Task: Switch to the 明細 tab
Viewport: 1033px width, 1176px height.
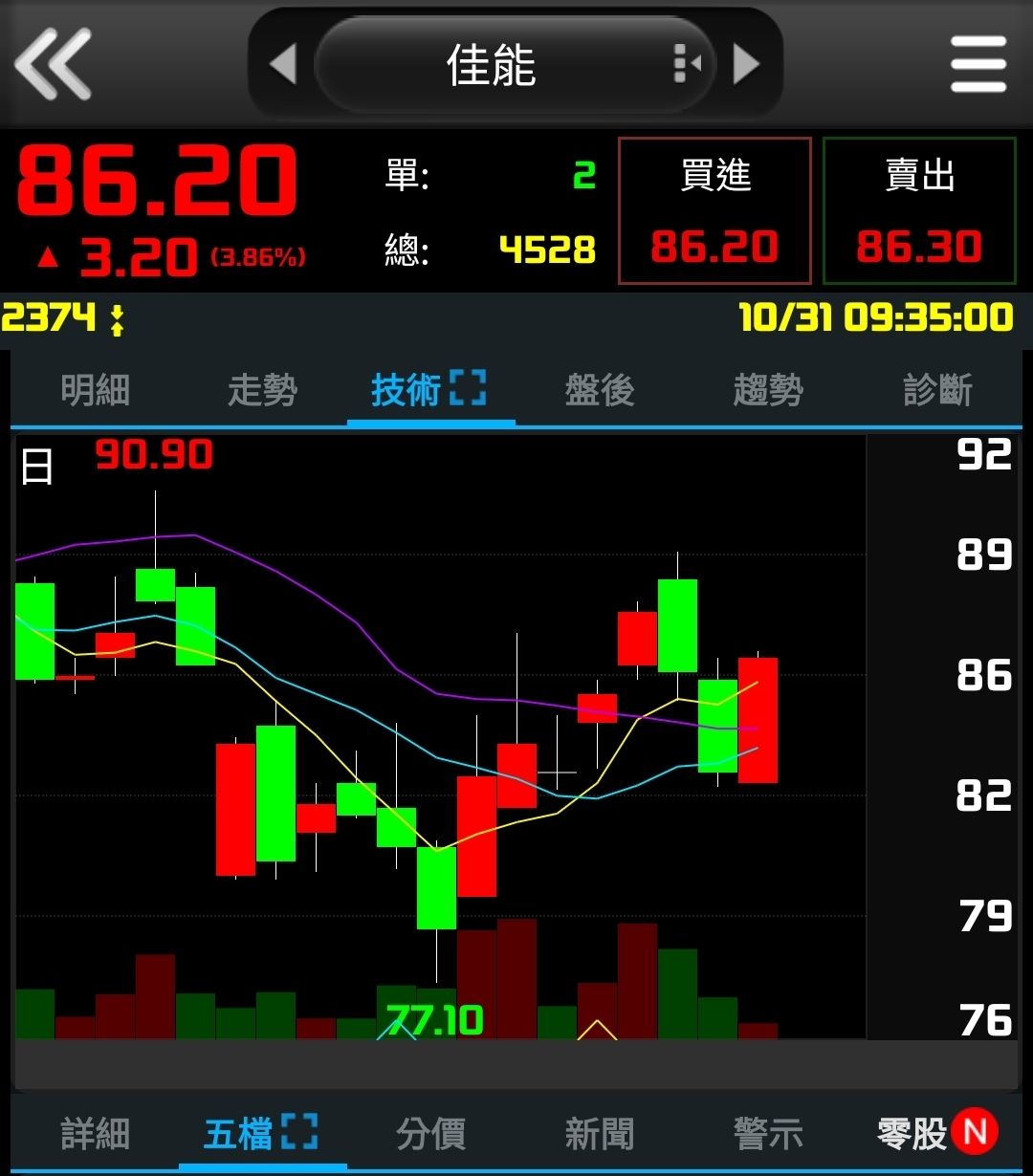Action: pyautogui.click(x=95, y=390)
